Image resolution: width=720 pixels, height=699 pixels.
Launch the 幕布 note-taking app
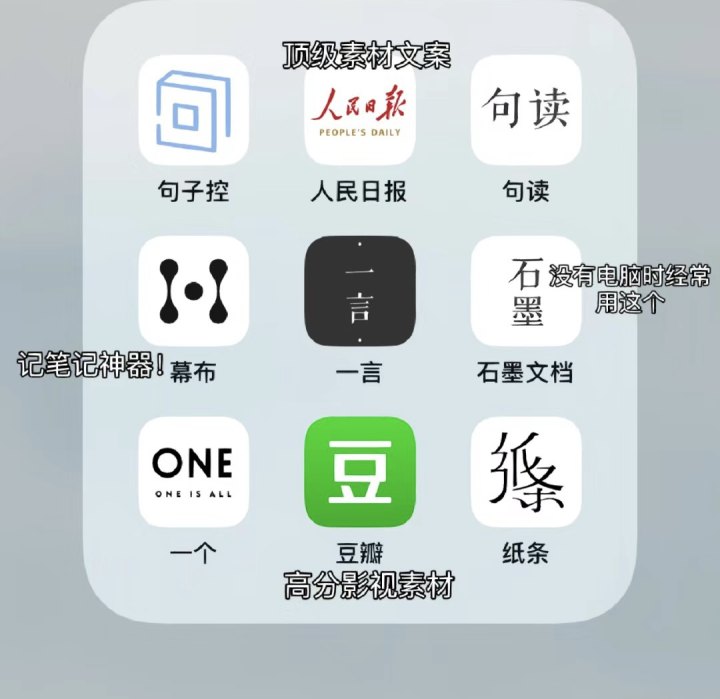(193, 291)
